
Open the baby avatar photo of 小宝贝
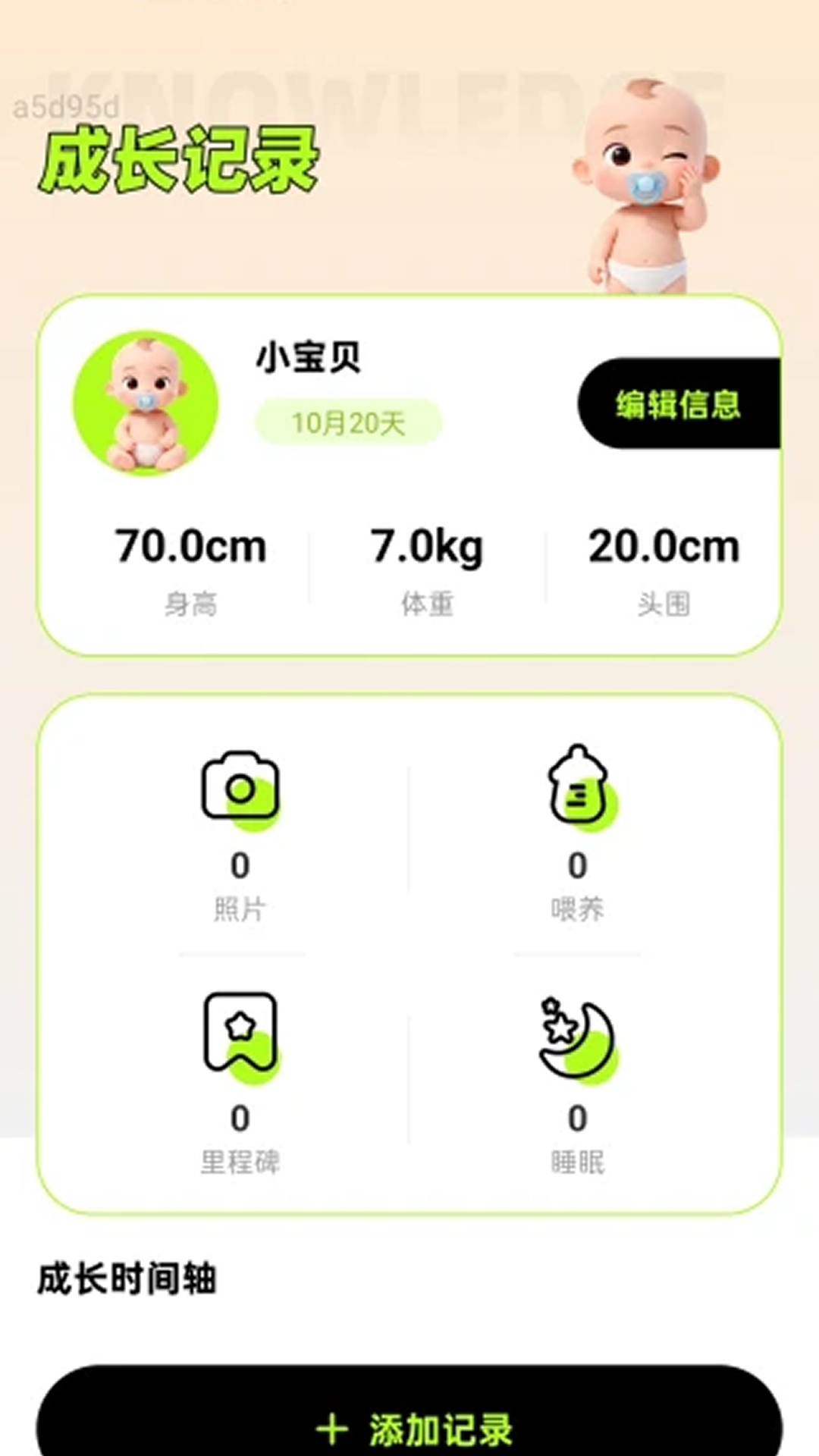coord(140,402)
